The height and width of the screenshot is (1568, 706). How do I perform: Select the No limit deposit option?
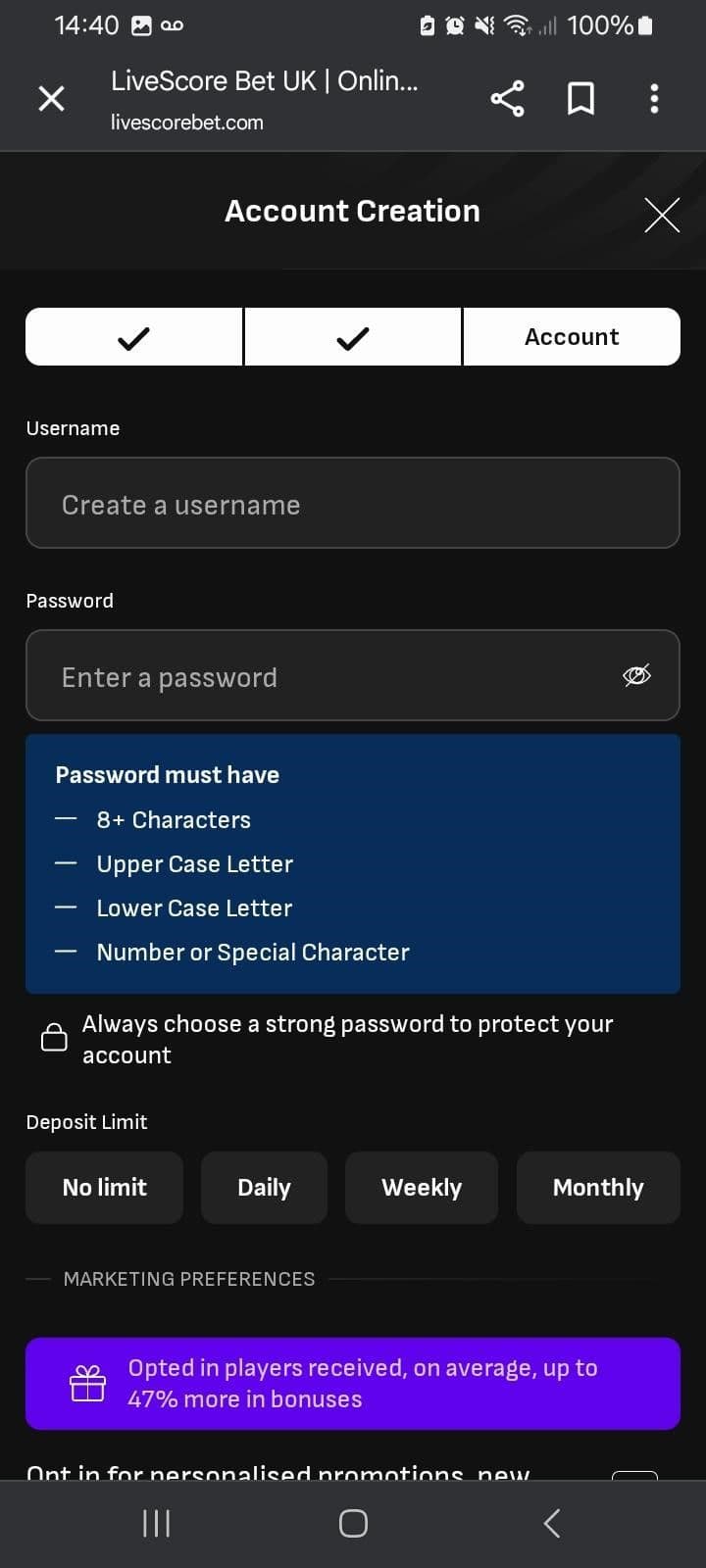click(x=104, y=1187)
